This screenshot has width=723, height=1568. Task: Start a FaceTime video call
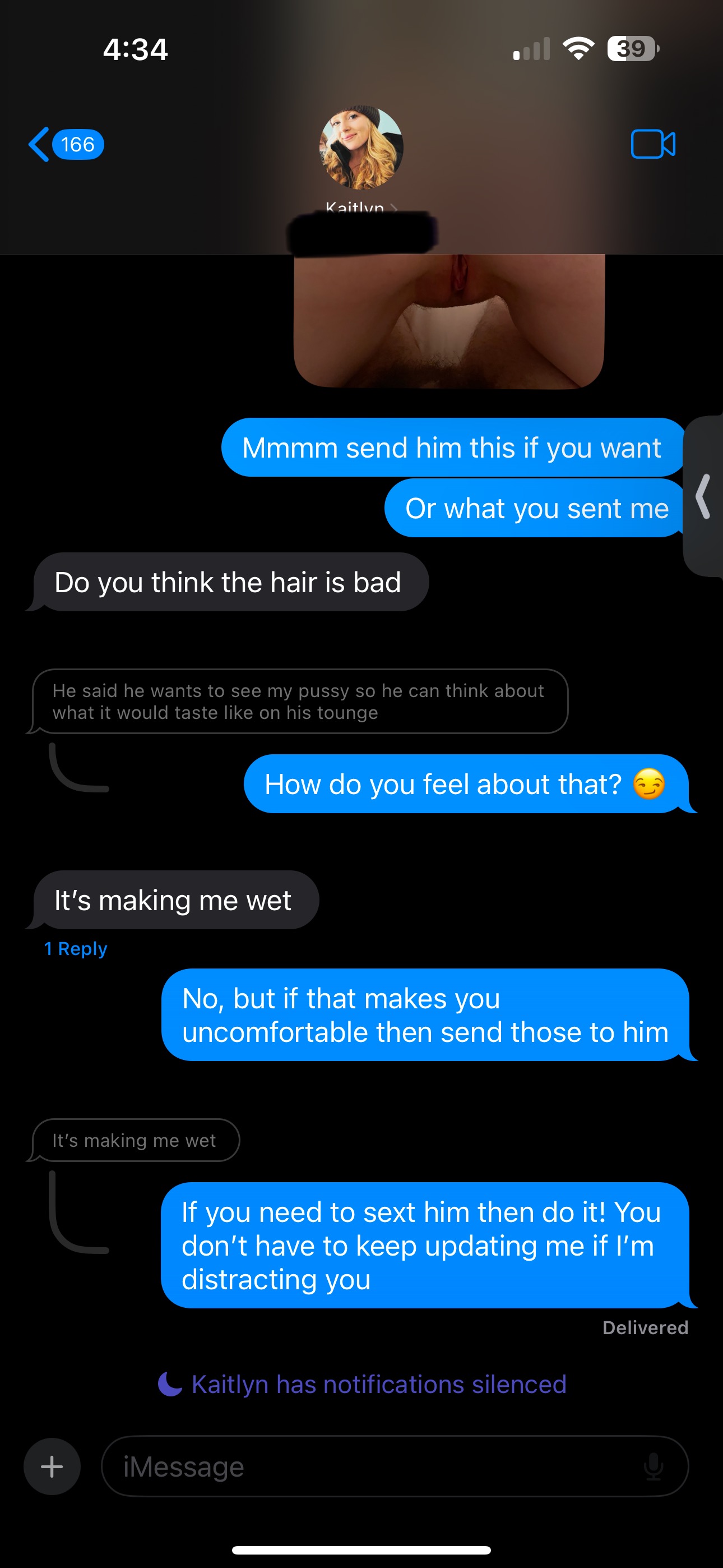coord(652,145)
